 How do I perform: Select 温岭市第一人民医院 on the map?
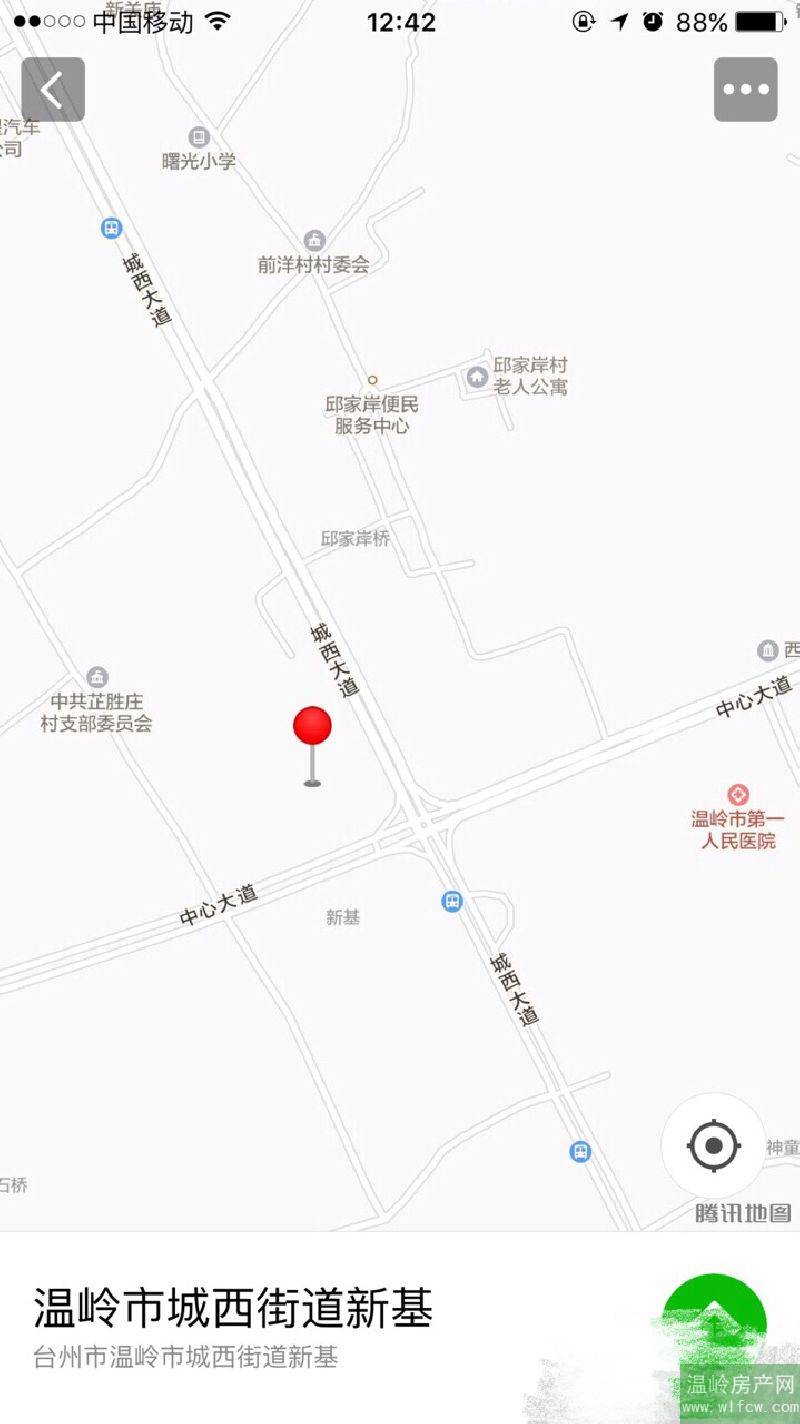[x=738, y=818]
